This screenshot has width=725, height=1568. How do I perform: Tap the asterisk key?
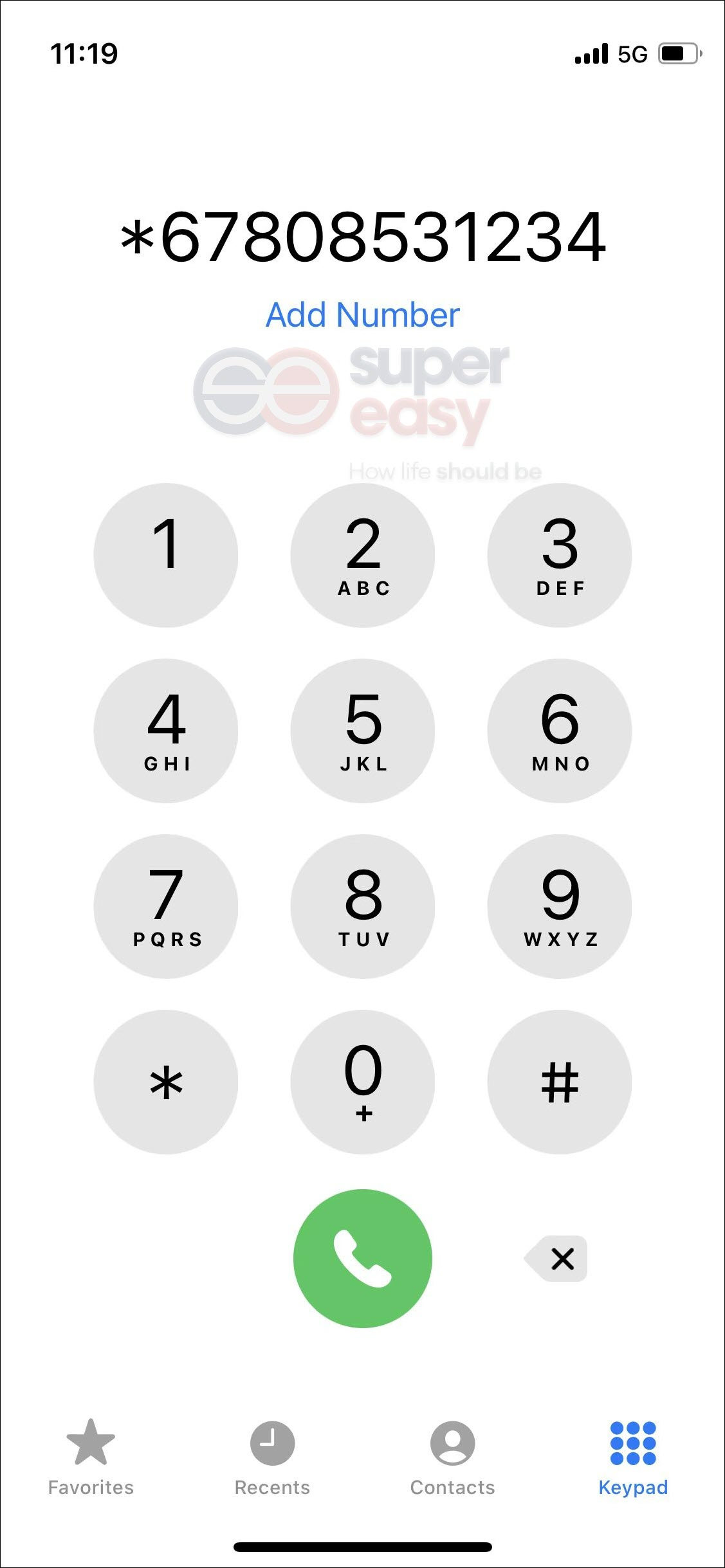pyautogui.click(x=166, y=1082)
